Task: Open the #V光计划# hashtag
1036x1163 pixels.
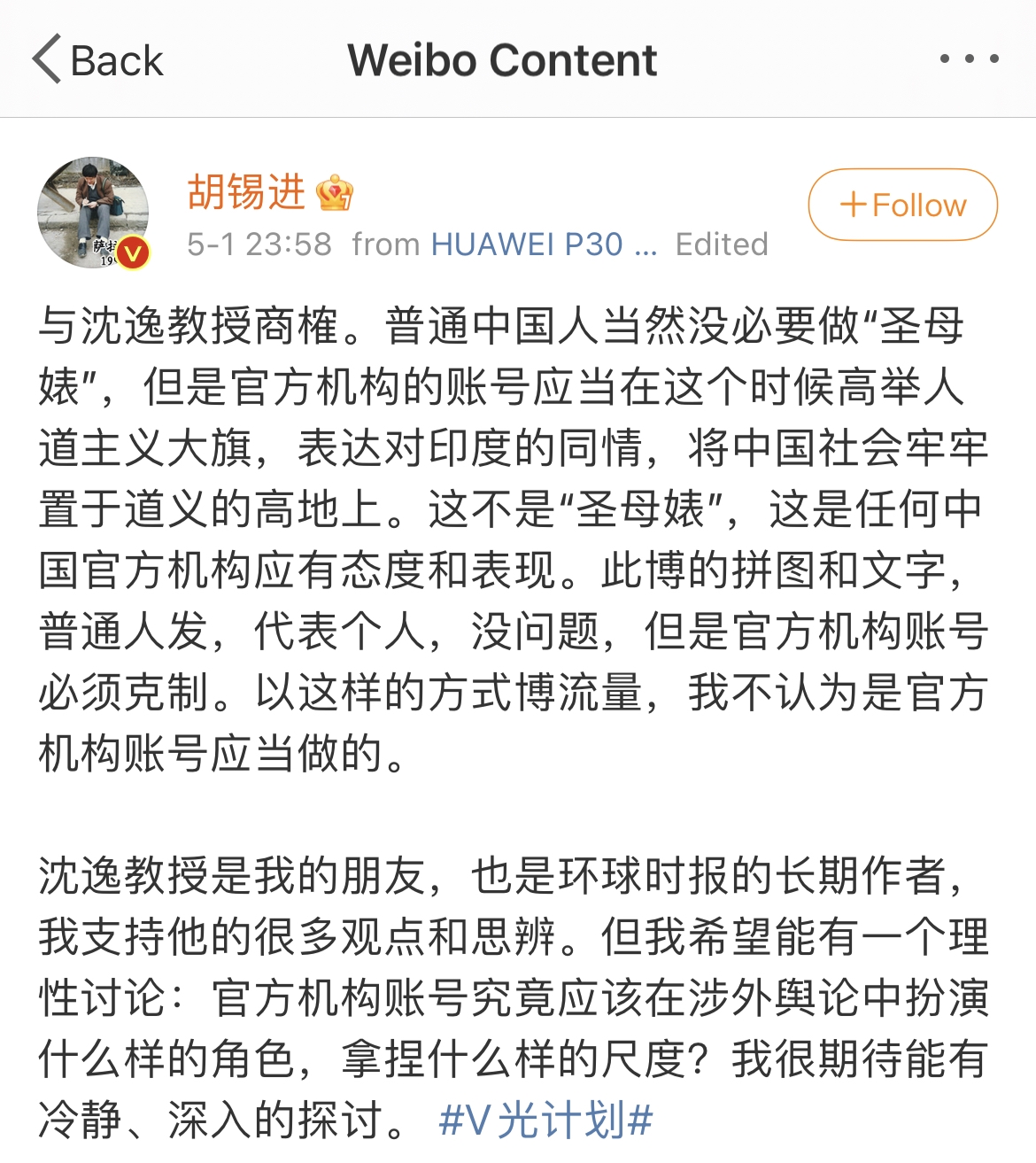Action: pos(545,1120)
